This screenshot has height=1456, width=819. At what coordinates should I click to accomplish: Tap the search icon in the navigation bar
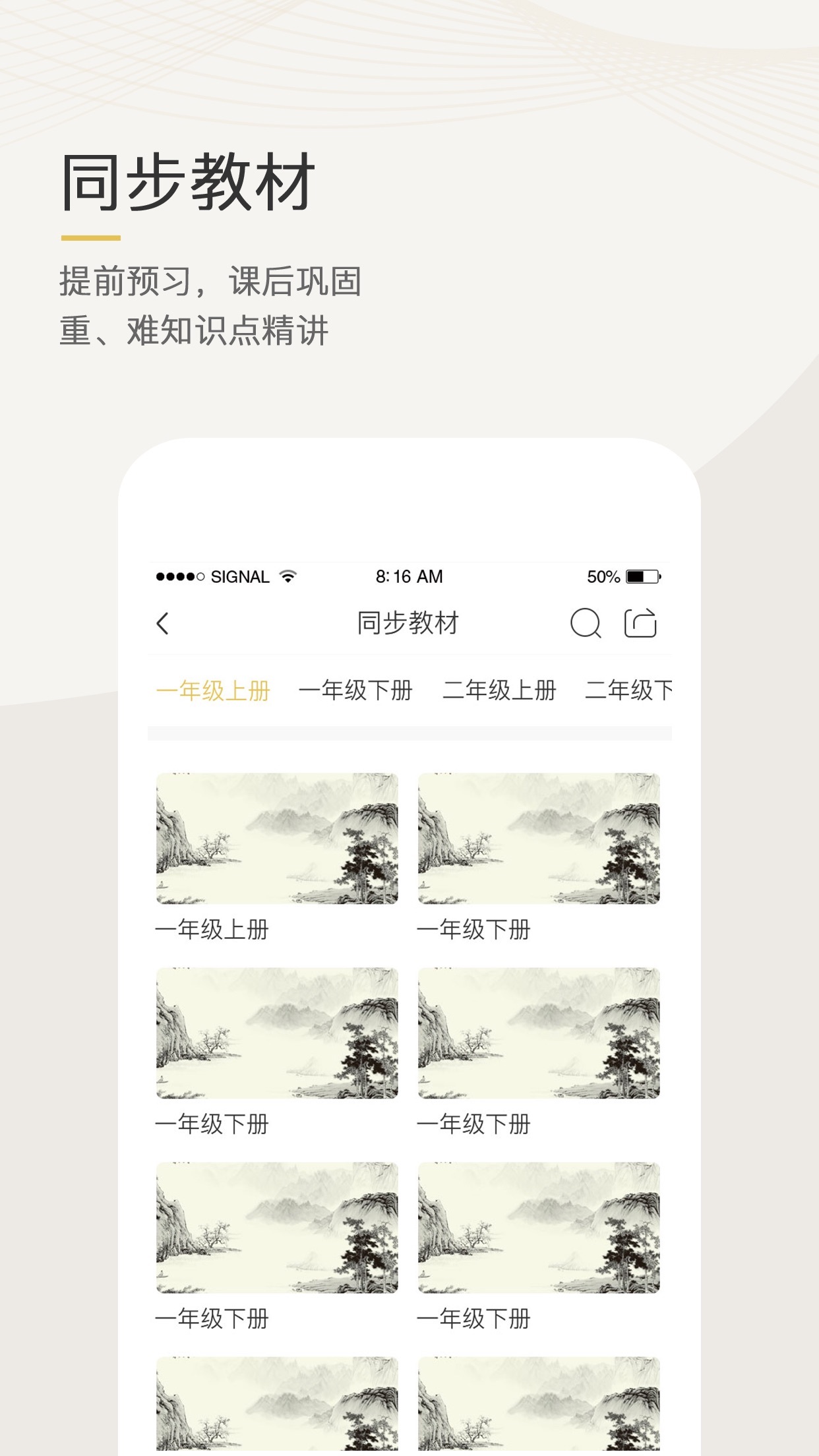coord(586,623)
